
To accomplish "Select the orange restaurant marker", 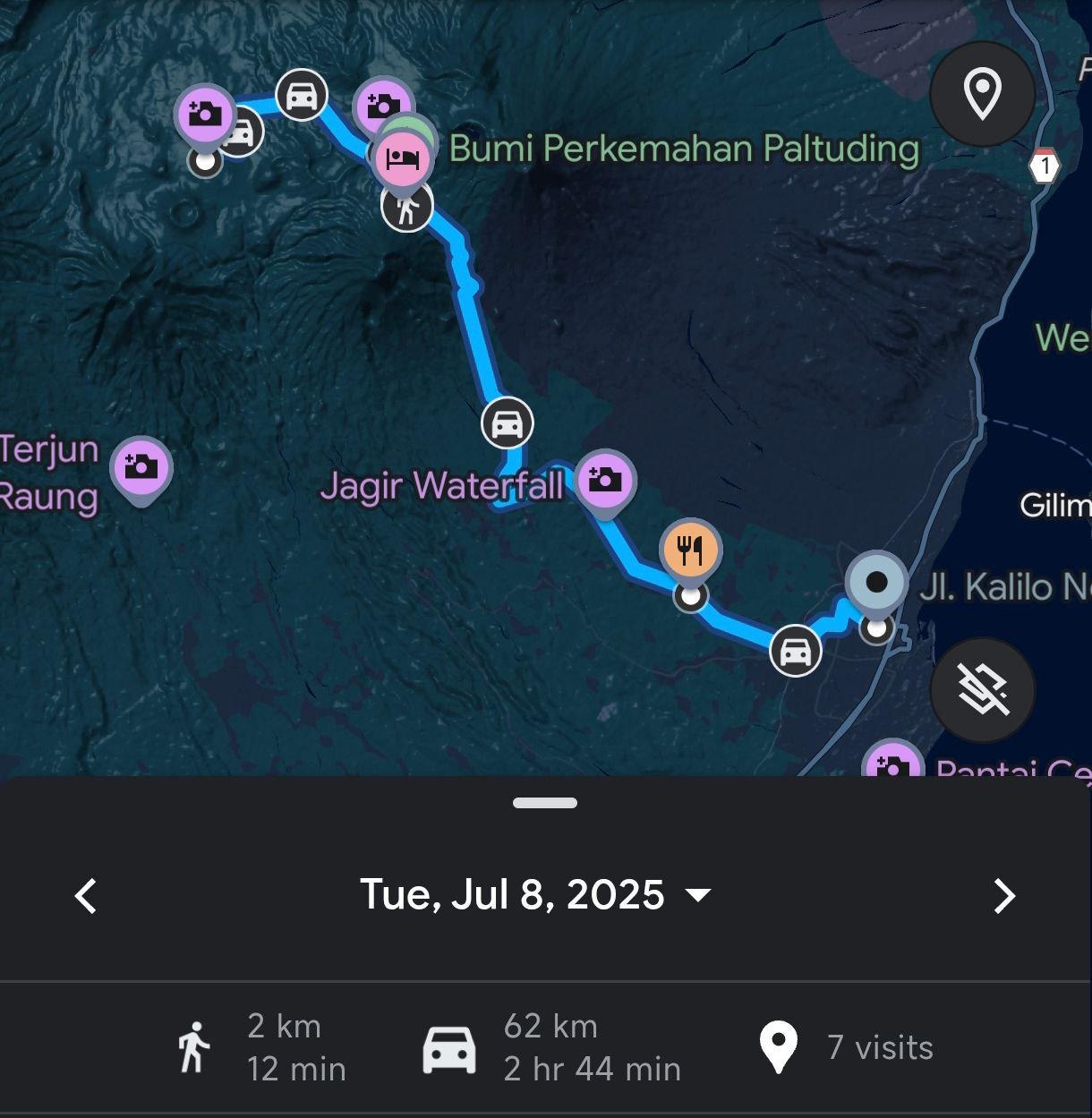I will click(x=690, y=550).
